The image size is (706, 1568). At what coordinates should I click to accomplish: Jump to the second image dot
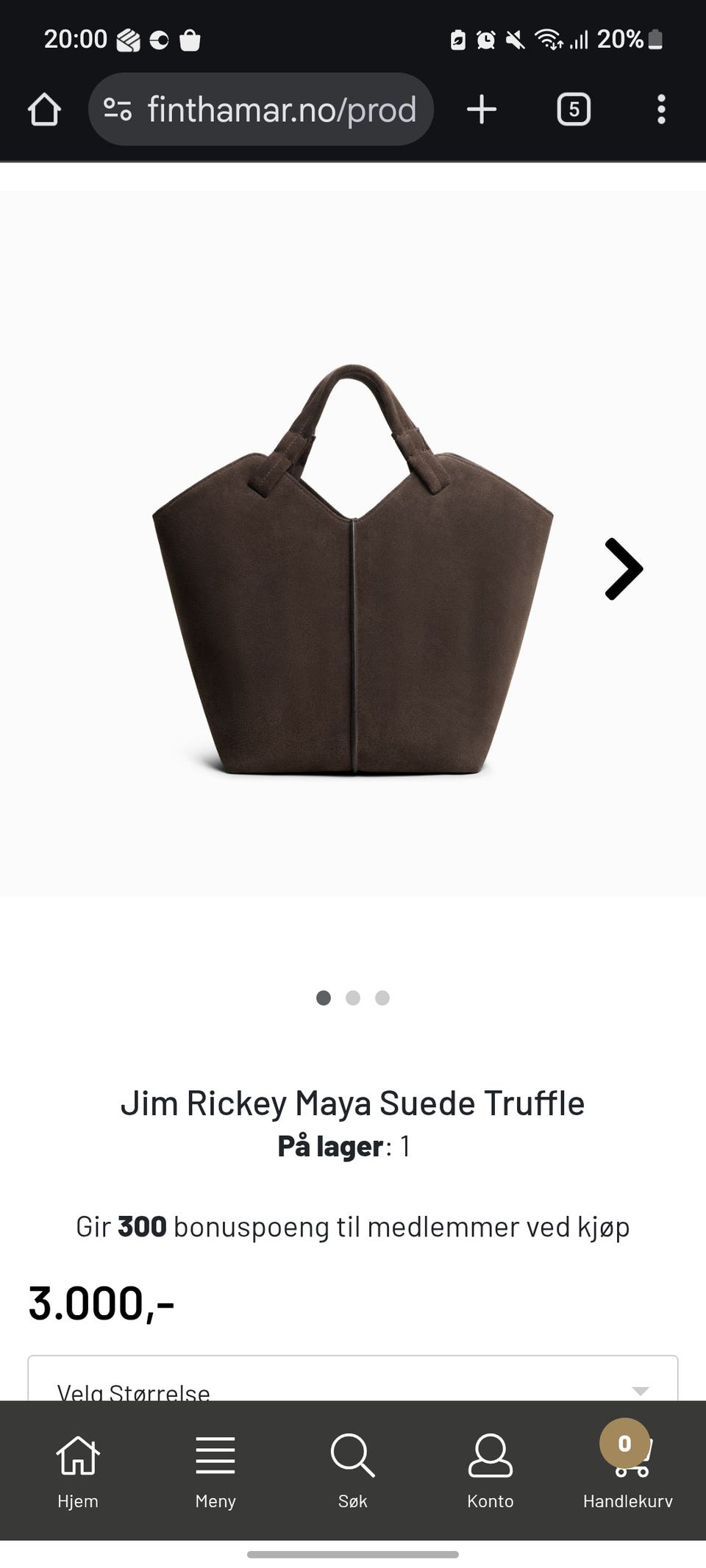point(353,998)
